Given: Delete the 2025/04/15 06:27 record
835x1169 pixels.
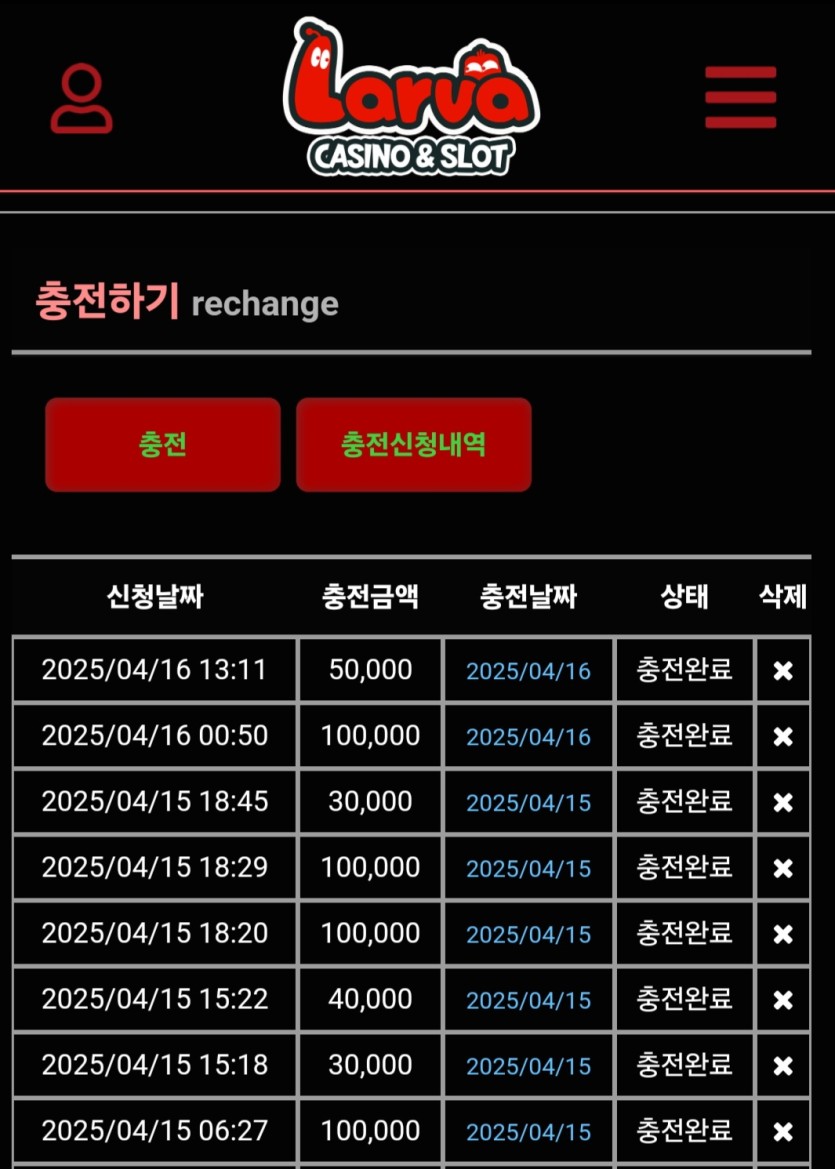Looking at the screenshot, I should click(783, 1132).
